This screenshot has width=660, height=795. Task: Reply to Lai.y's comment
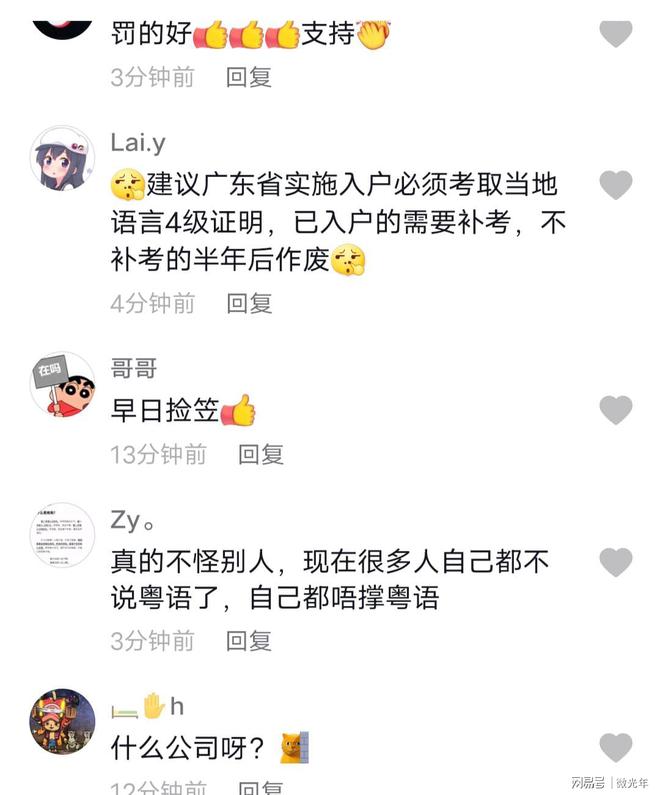tap(249, 303)
